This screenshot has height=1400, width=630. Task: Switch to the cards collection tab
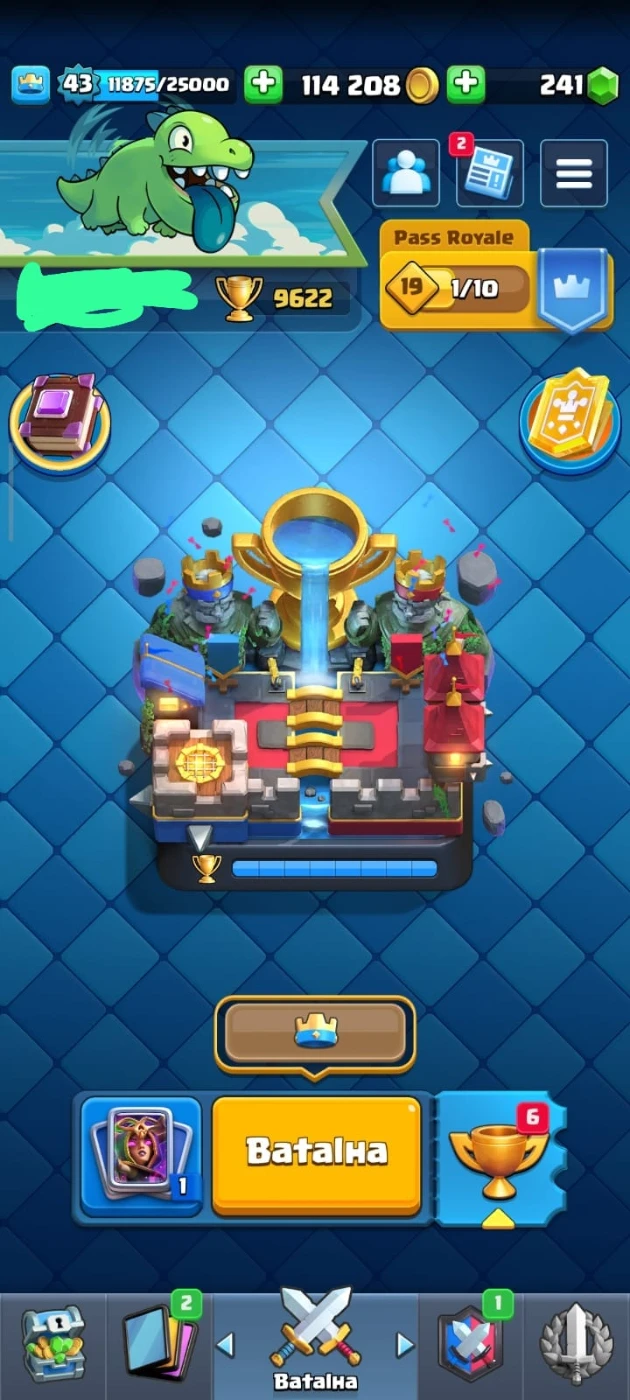click(x=158, y=1344)
